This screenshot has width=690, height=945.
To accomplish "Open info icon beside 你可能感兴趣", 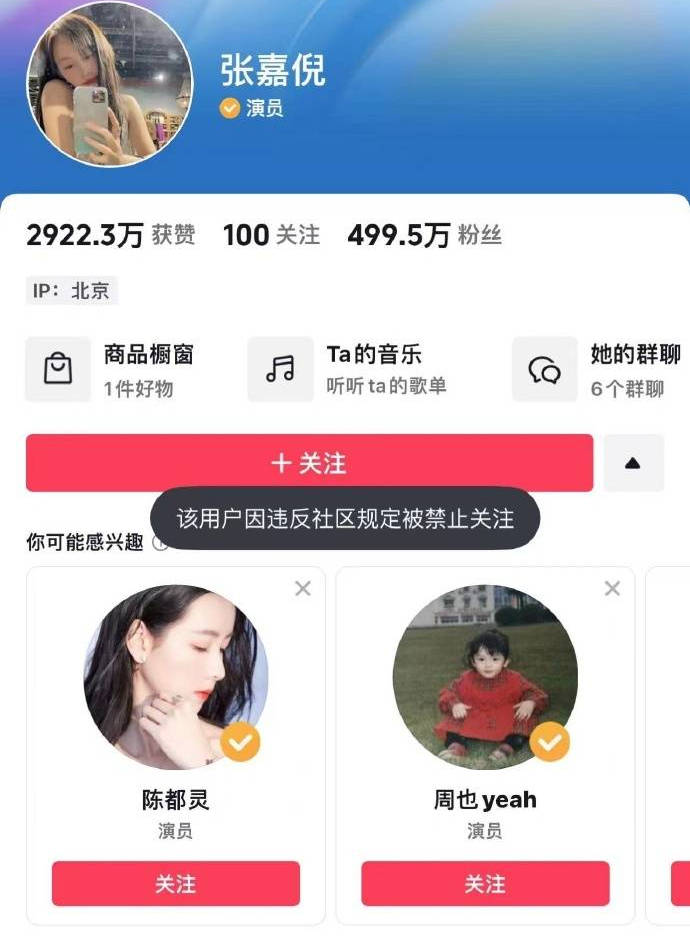I will [x=159, y=544].
